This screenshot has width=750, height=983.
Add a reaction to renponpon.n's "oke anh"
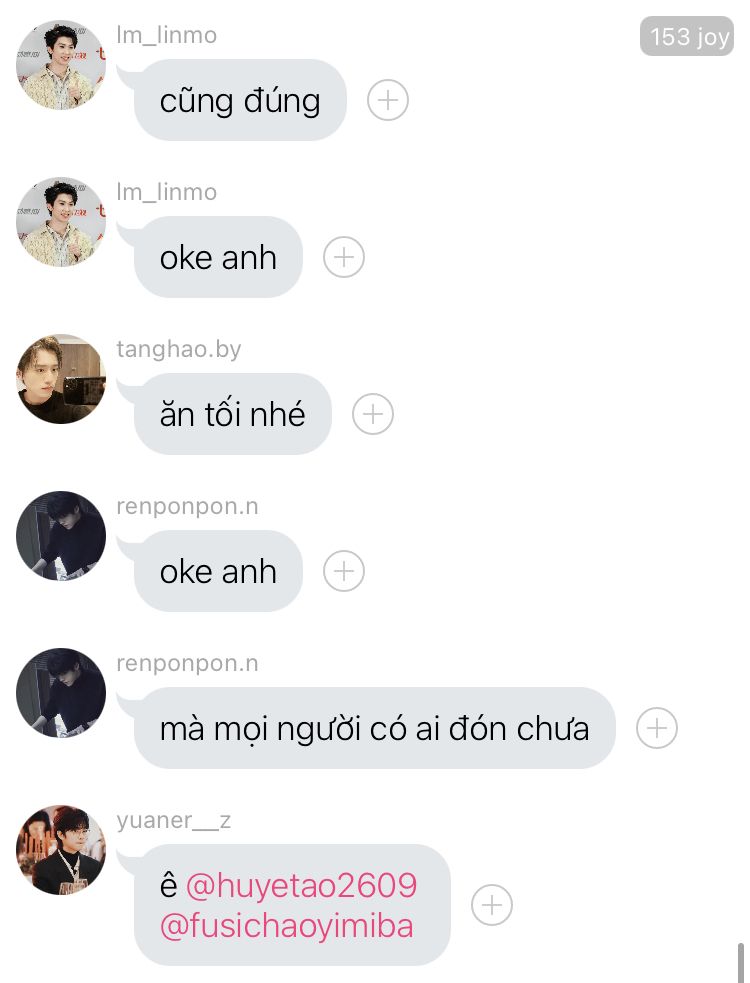[344, 571]
